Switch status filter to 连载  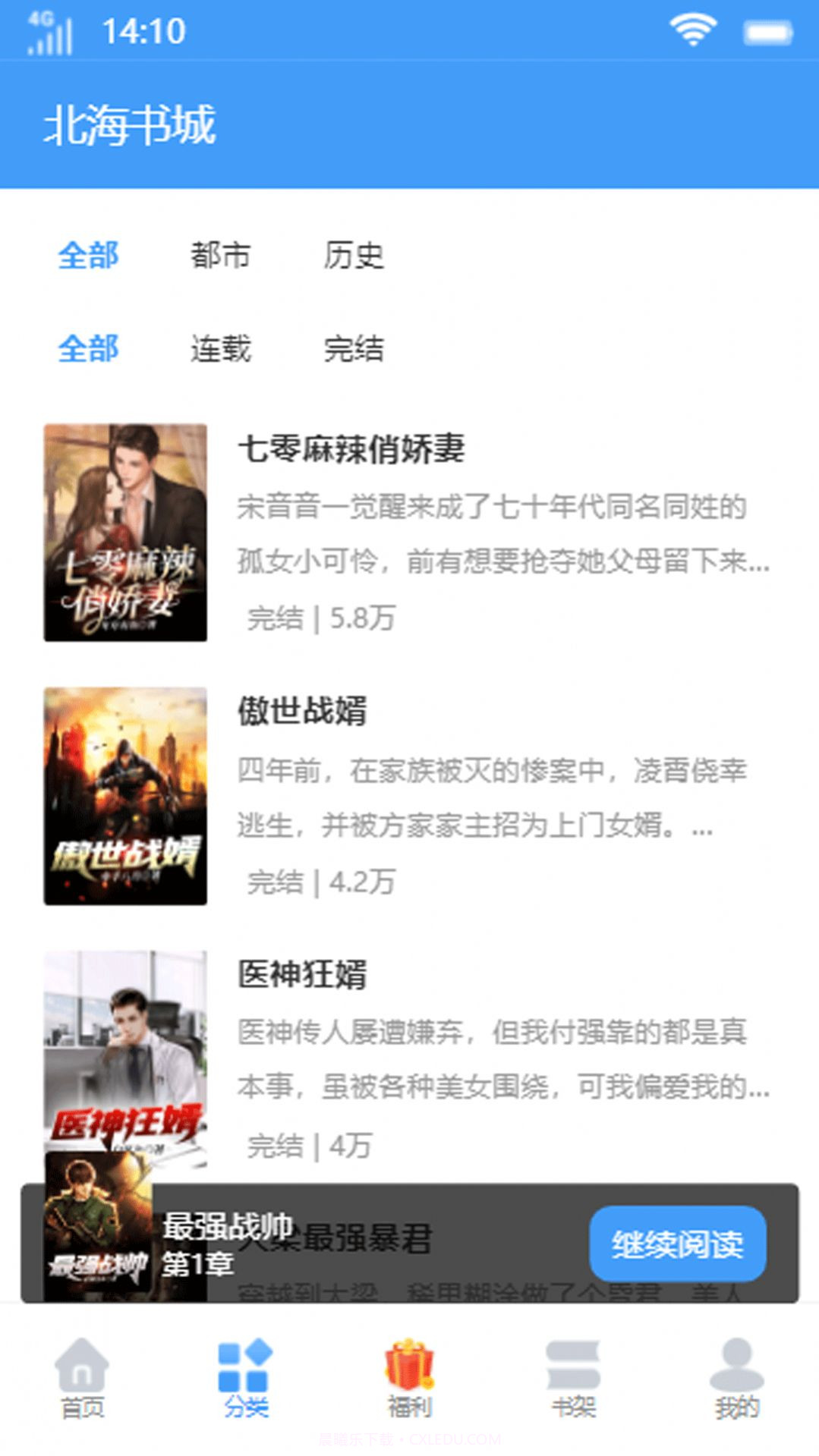click(x=220, y=349)
